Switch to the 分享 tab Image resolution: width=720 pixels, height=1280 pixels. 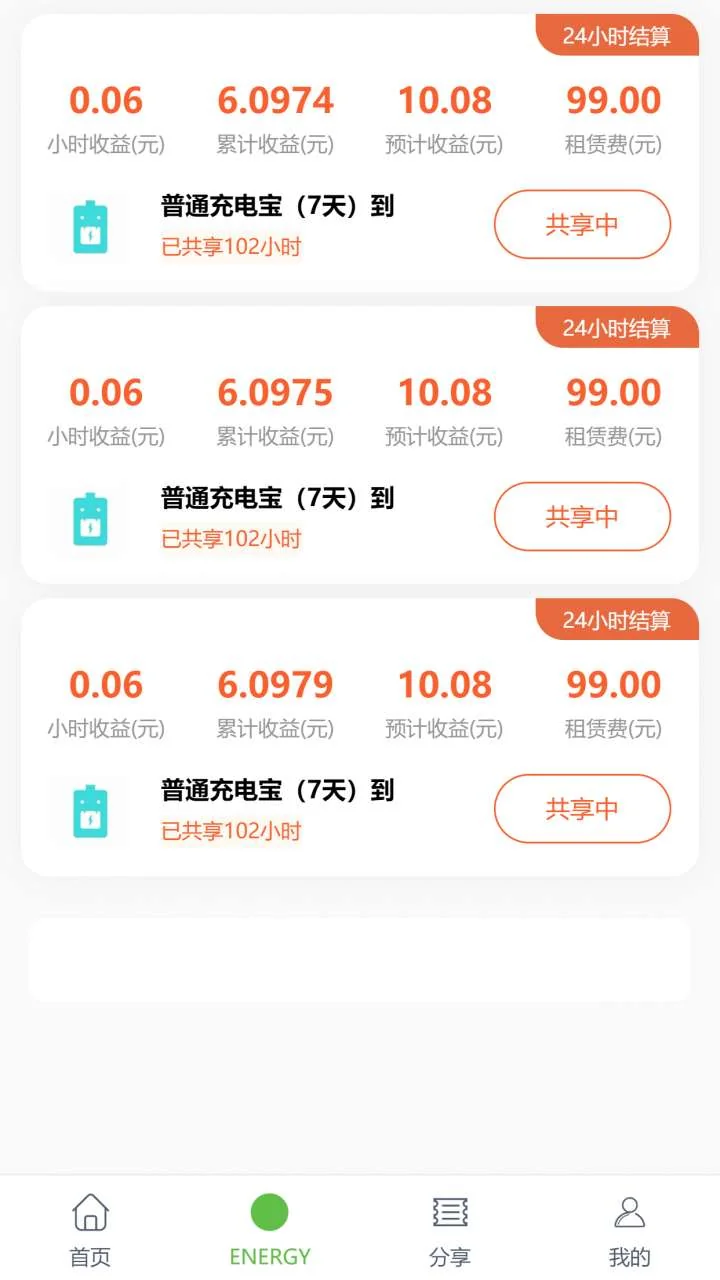click(450, 1229)
